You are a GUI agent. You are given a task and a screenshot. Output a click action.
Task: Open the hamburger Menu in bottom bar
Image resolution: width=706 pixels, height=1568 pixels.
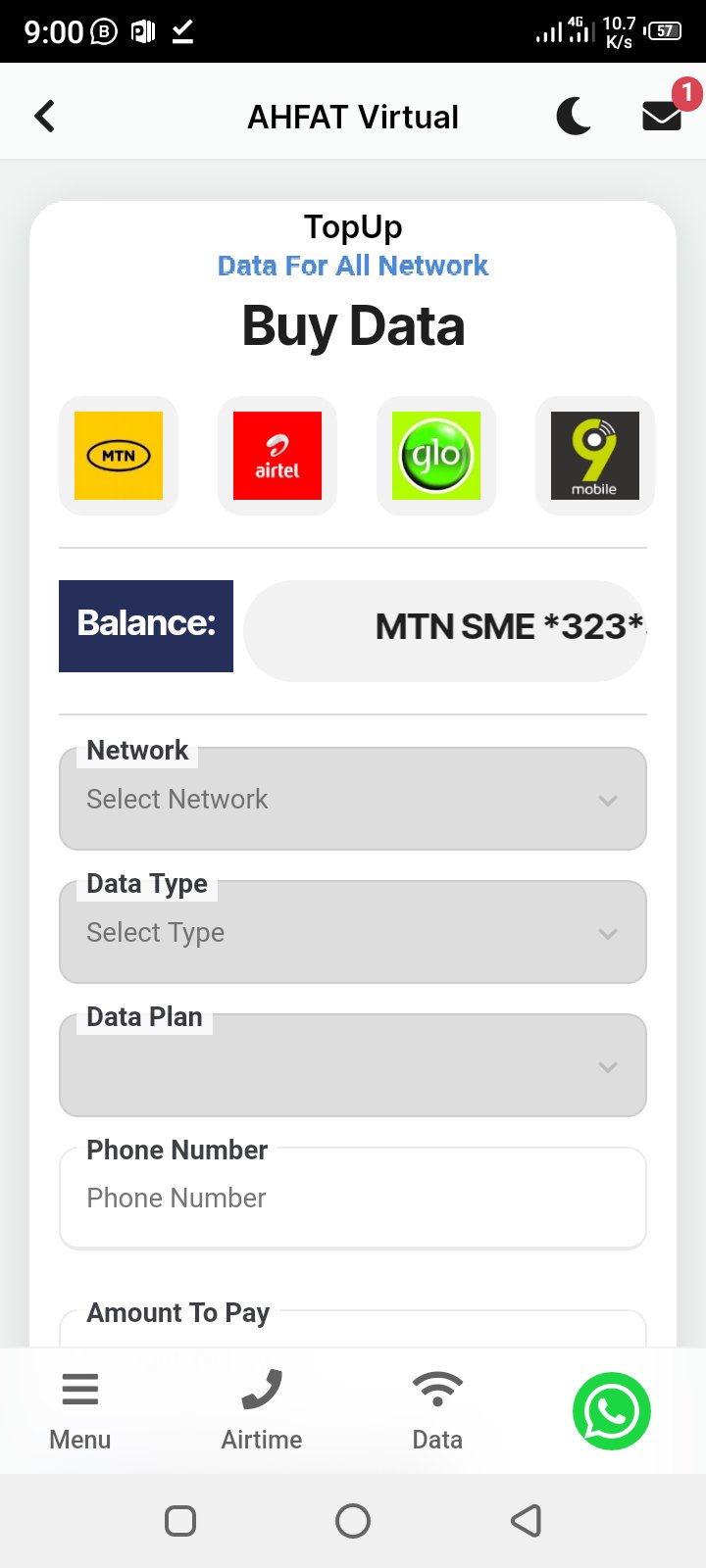[x=79, y=1408]
